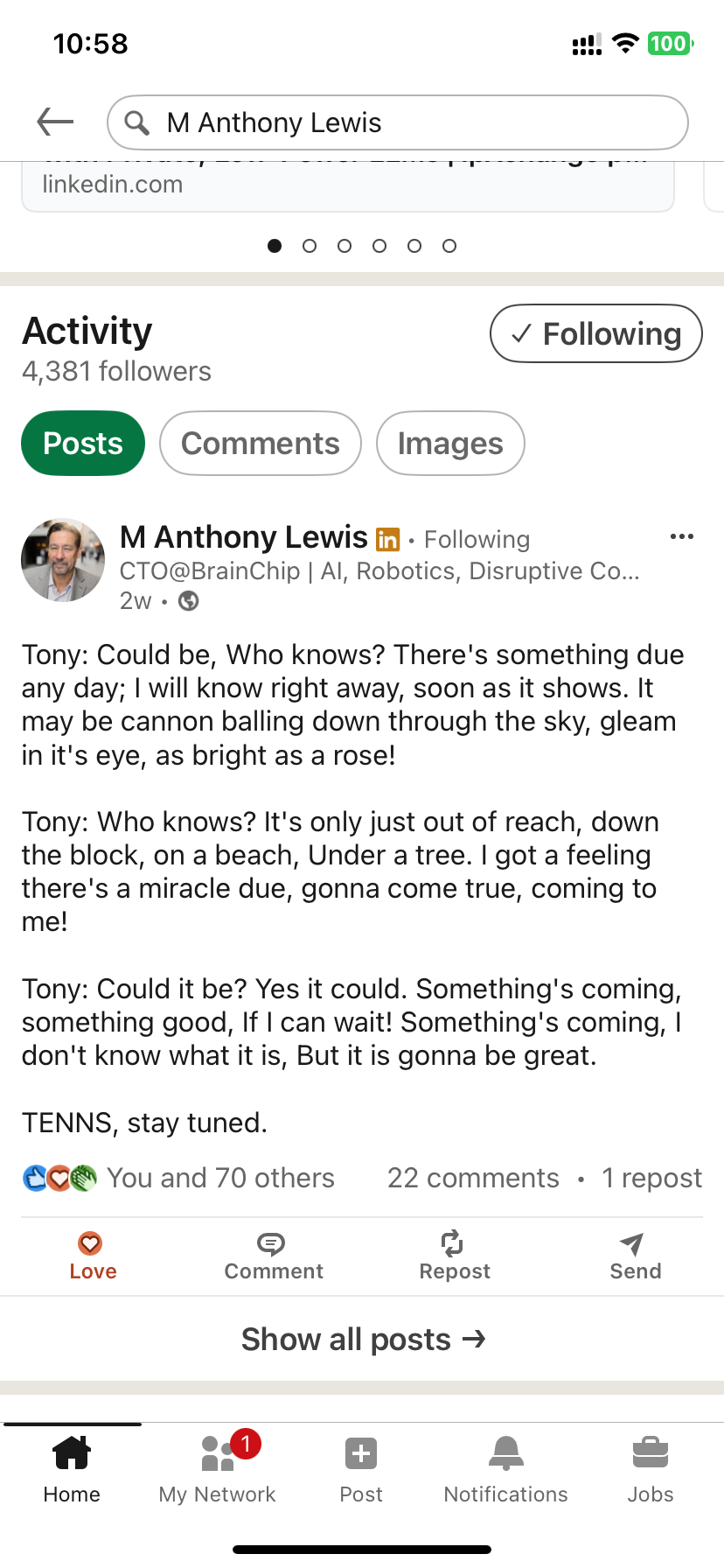Open the Notifications tab
The image size is (724, 1568).
coord(506,1469)
